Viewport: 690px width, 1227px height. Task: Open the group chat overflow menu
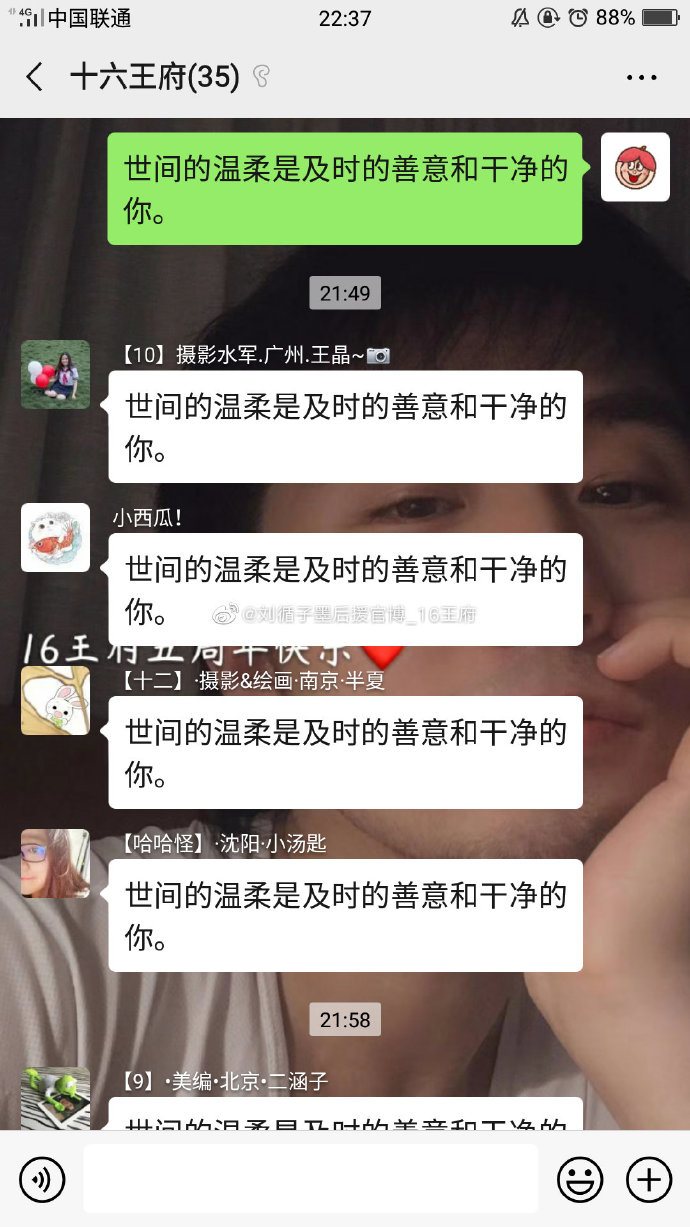pyautogui.click(x=641, y=77)
